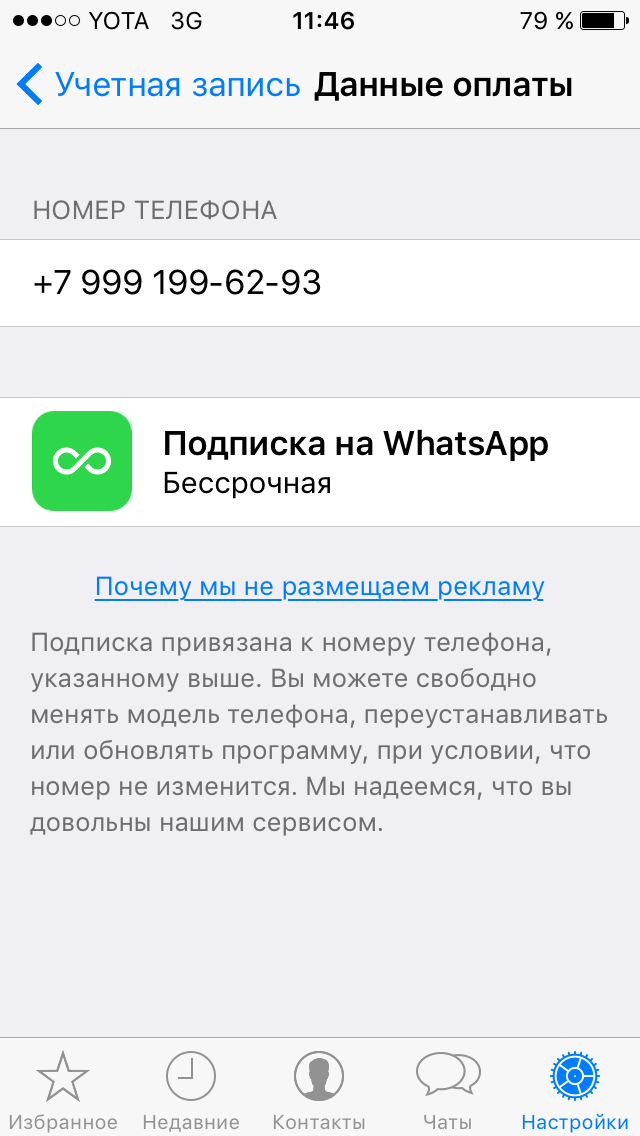Switch to the Избранное tab
640x1136 pixels.
tap(64, 1090)
